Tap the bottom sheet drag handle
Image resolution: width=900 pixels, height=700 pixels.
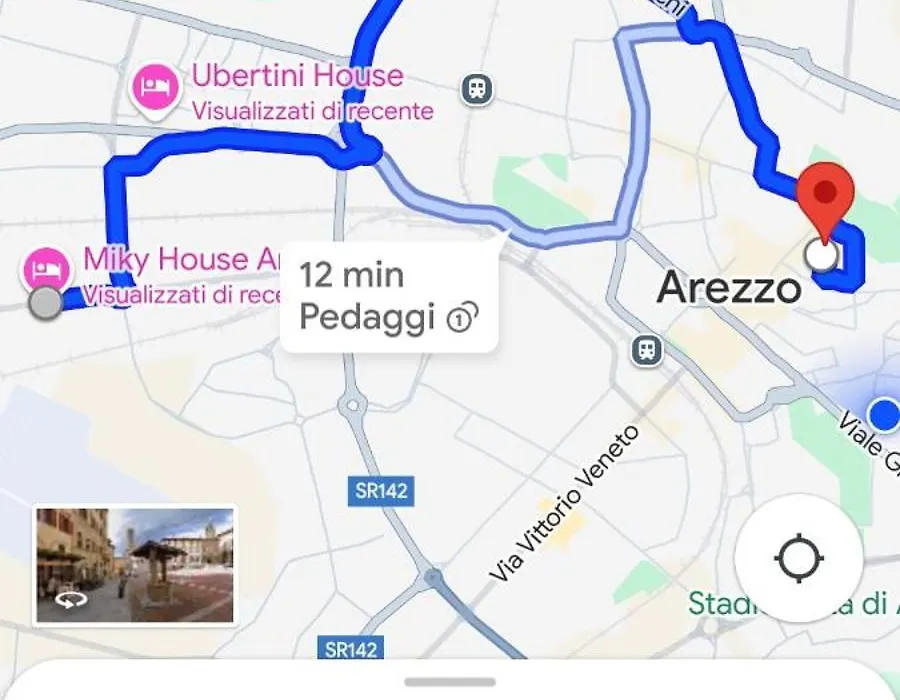[450, 682]
